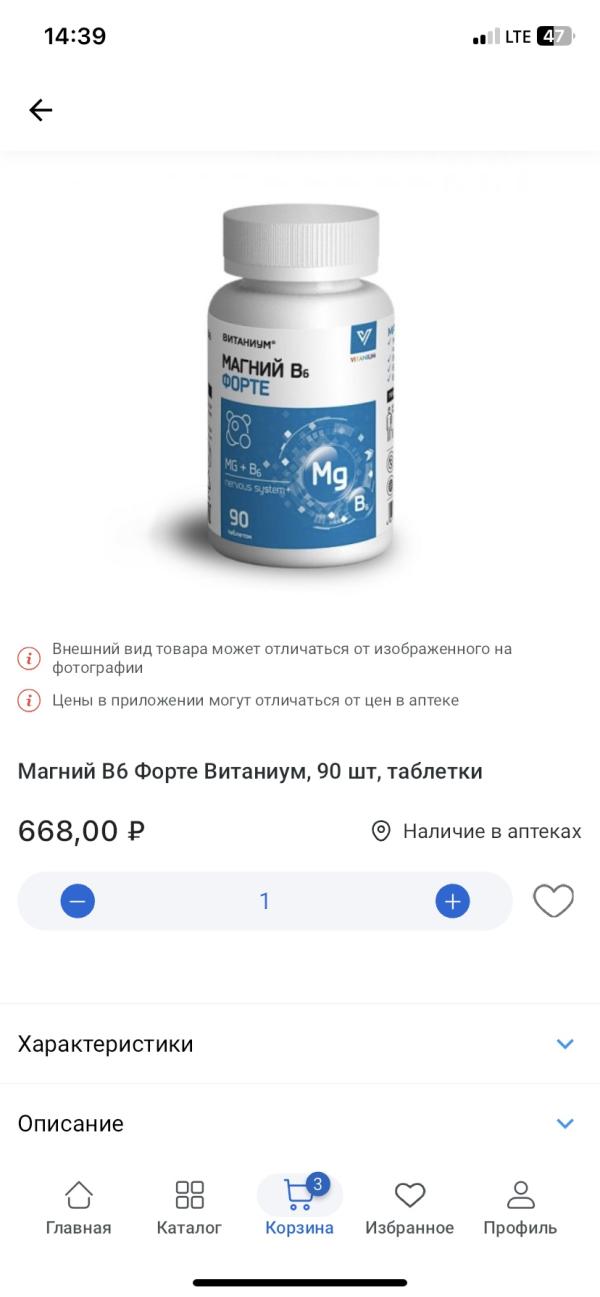The width and height of the screenshot is (600, 1297).
Task: Increase quantity with the plus button
Action: (452, 901)
